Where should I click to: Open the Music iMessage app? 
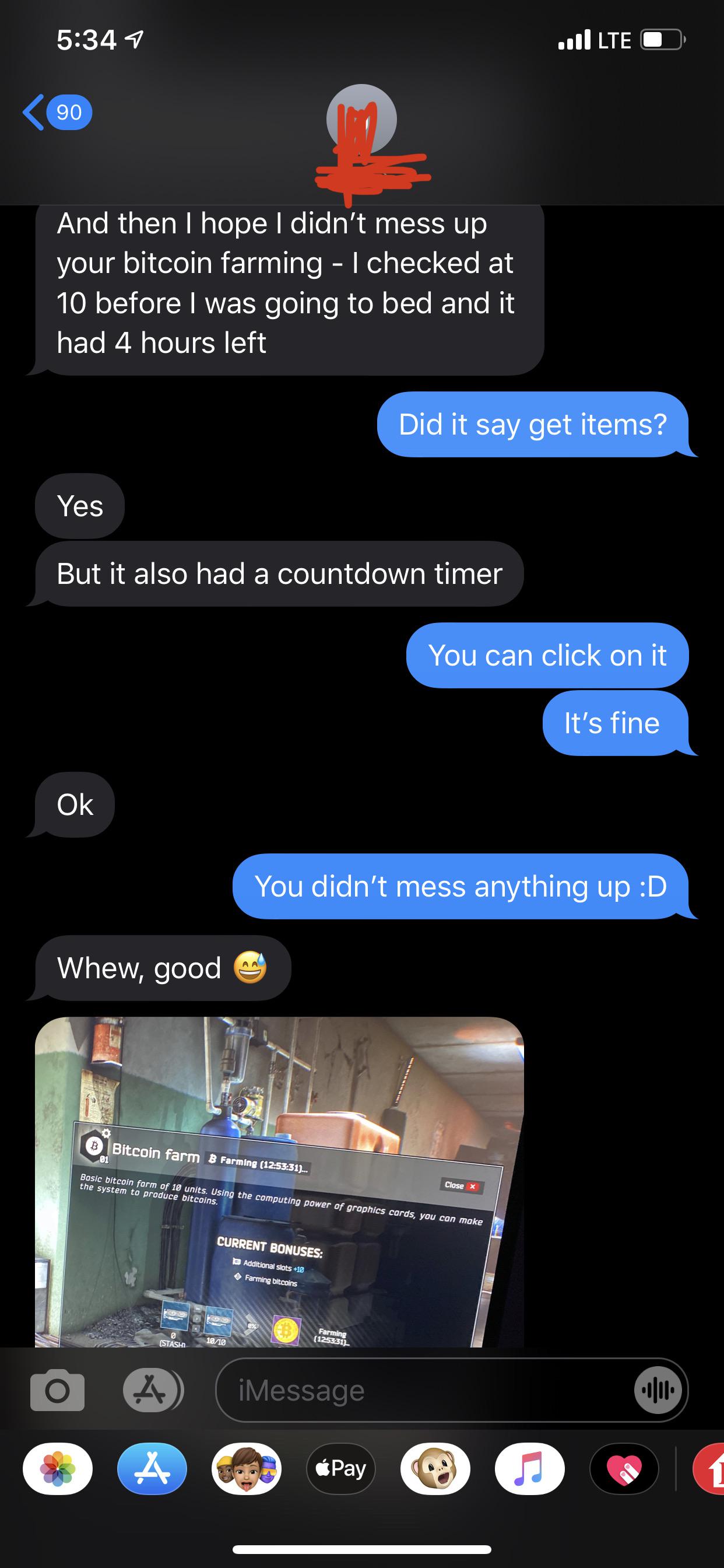(x=529, y=1468)
